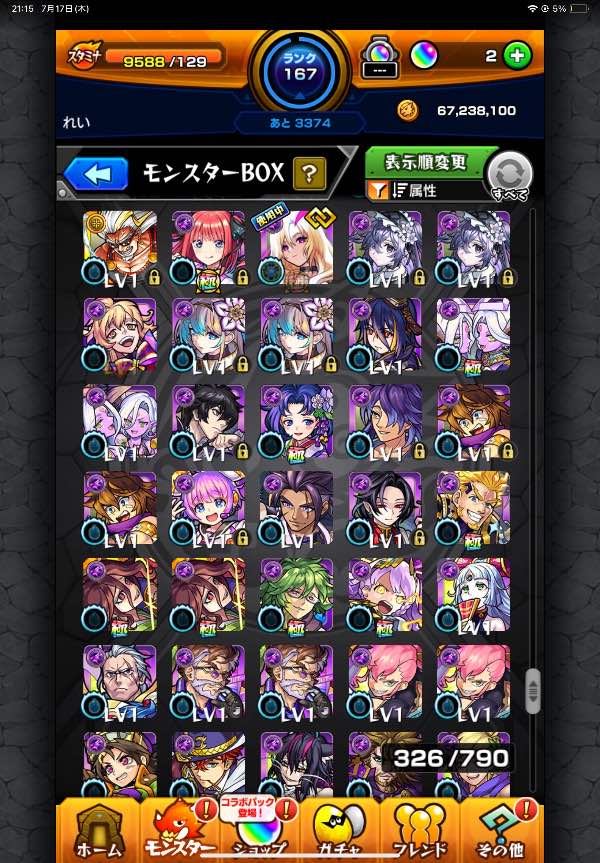This screenshot has width=600, height=863.
Task: Select the pink-haired headphone girl monster
Action: [208, 508]
